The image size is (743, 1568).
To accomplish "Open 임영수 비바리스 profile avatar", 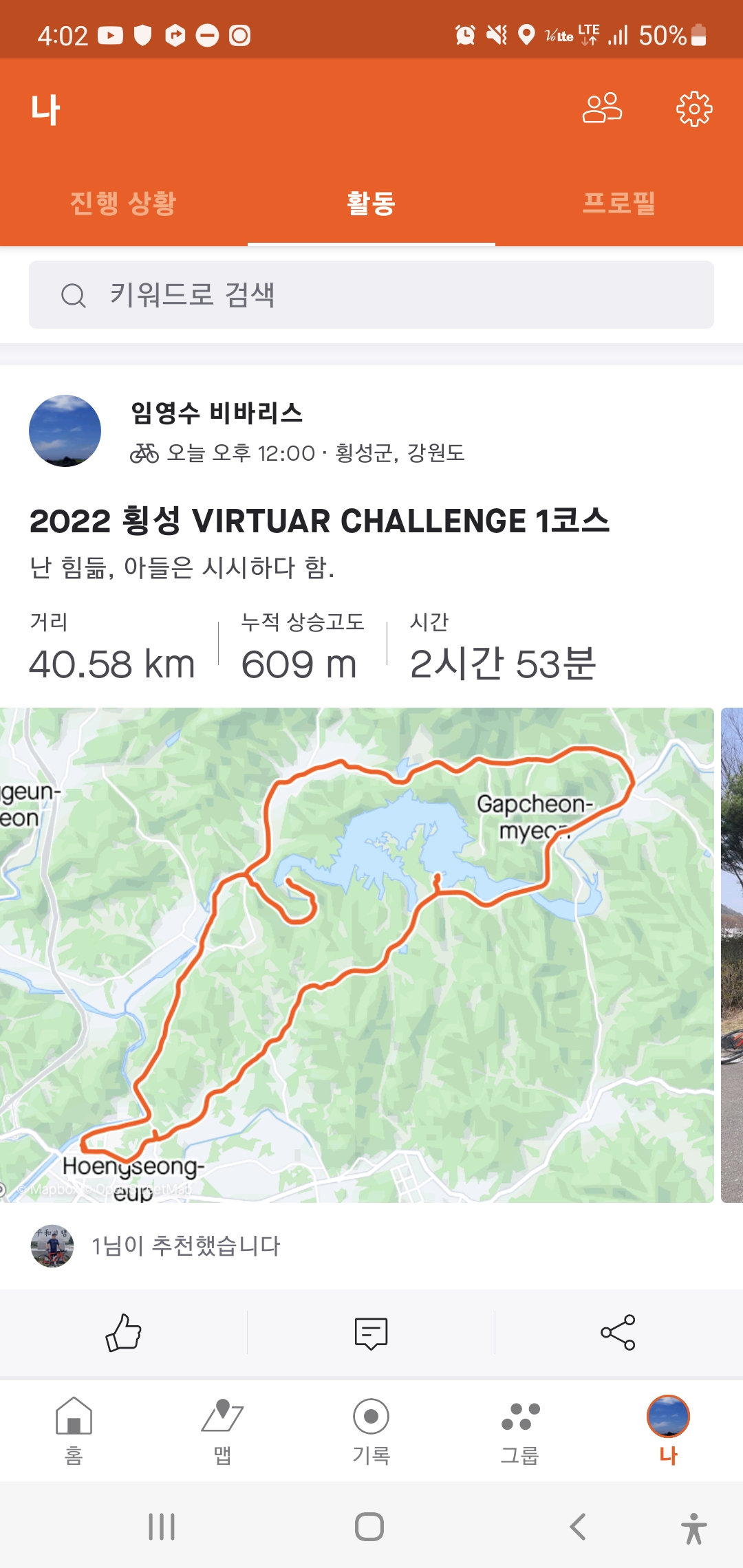I will [65, 431].
